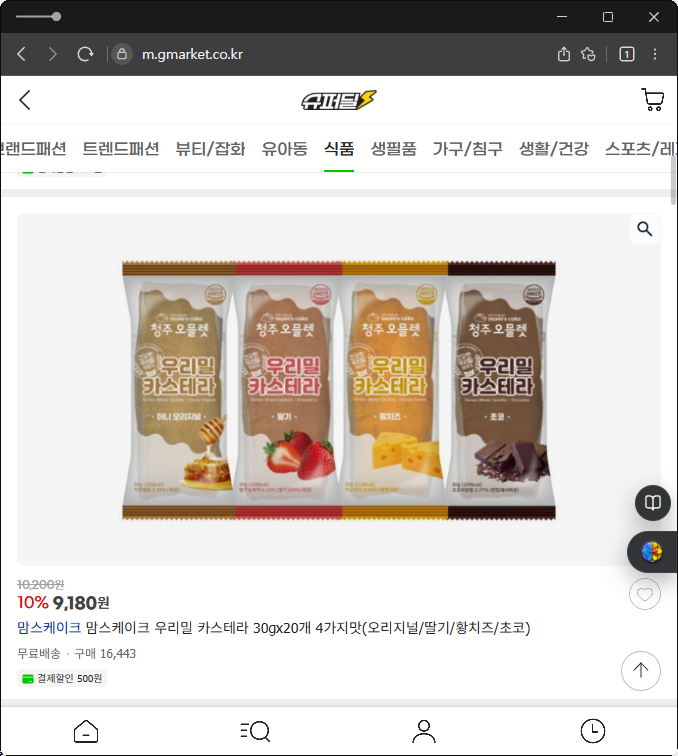
Task: Open the shopping cart
Action: [652, 100]
